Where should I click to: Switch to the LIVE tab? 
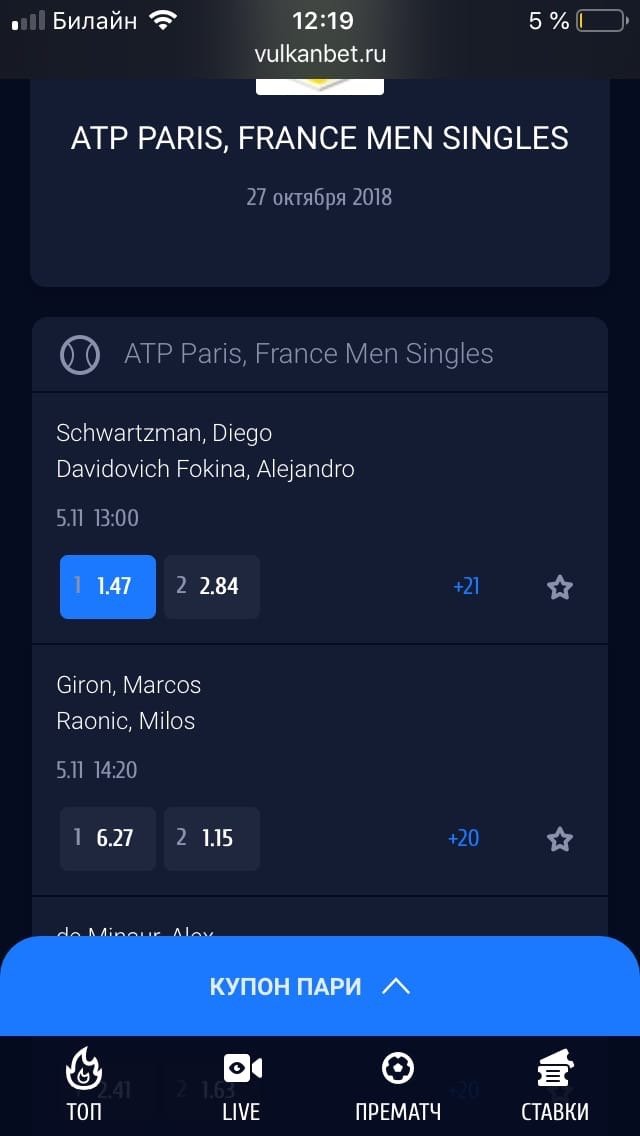pos(242,1085)
